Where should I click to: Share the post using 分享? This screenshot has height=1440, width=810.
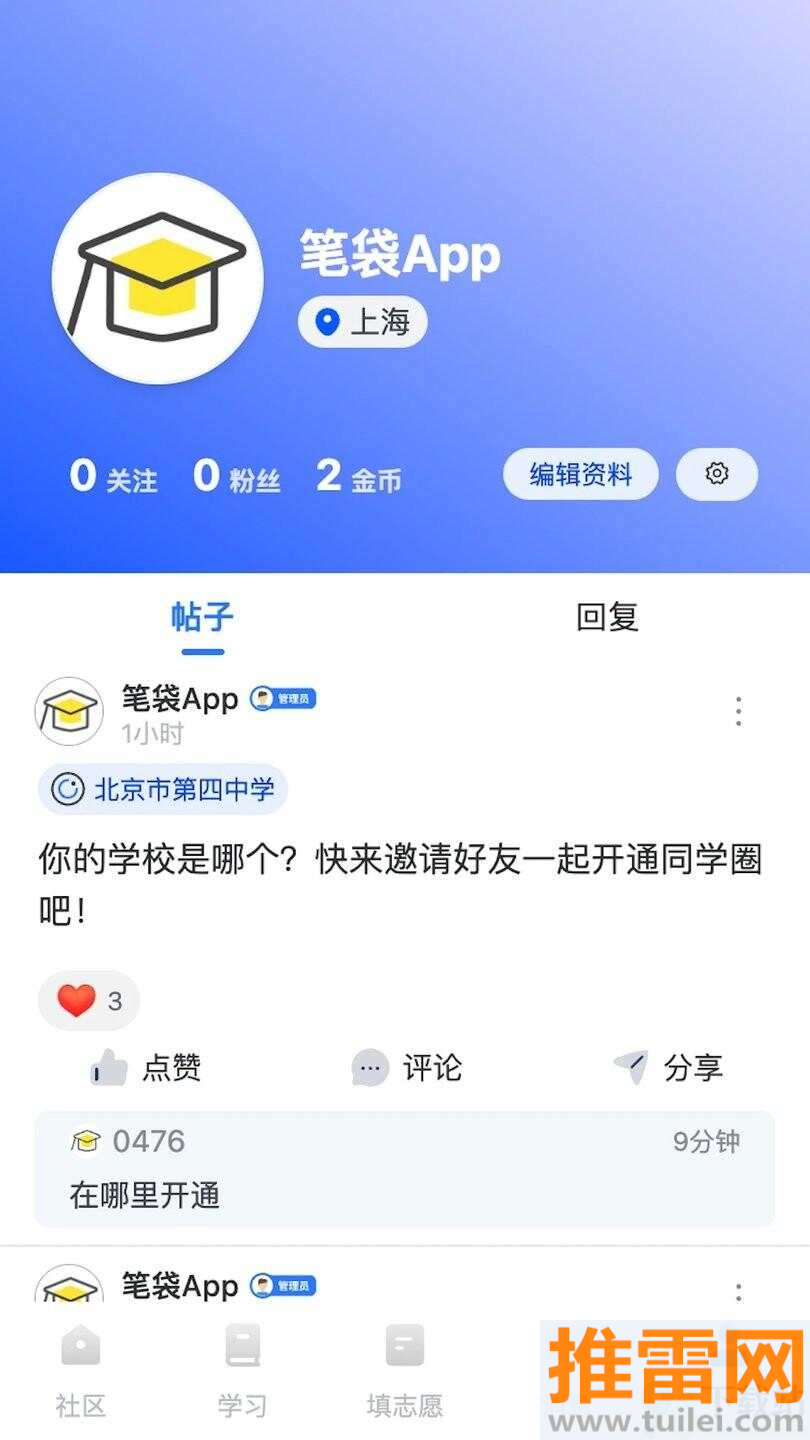[668, 1068]
